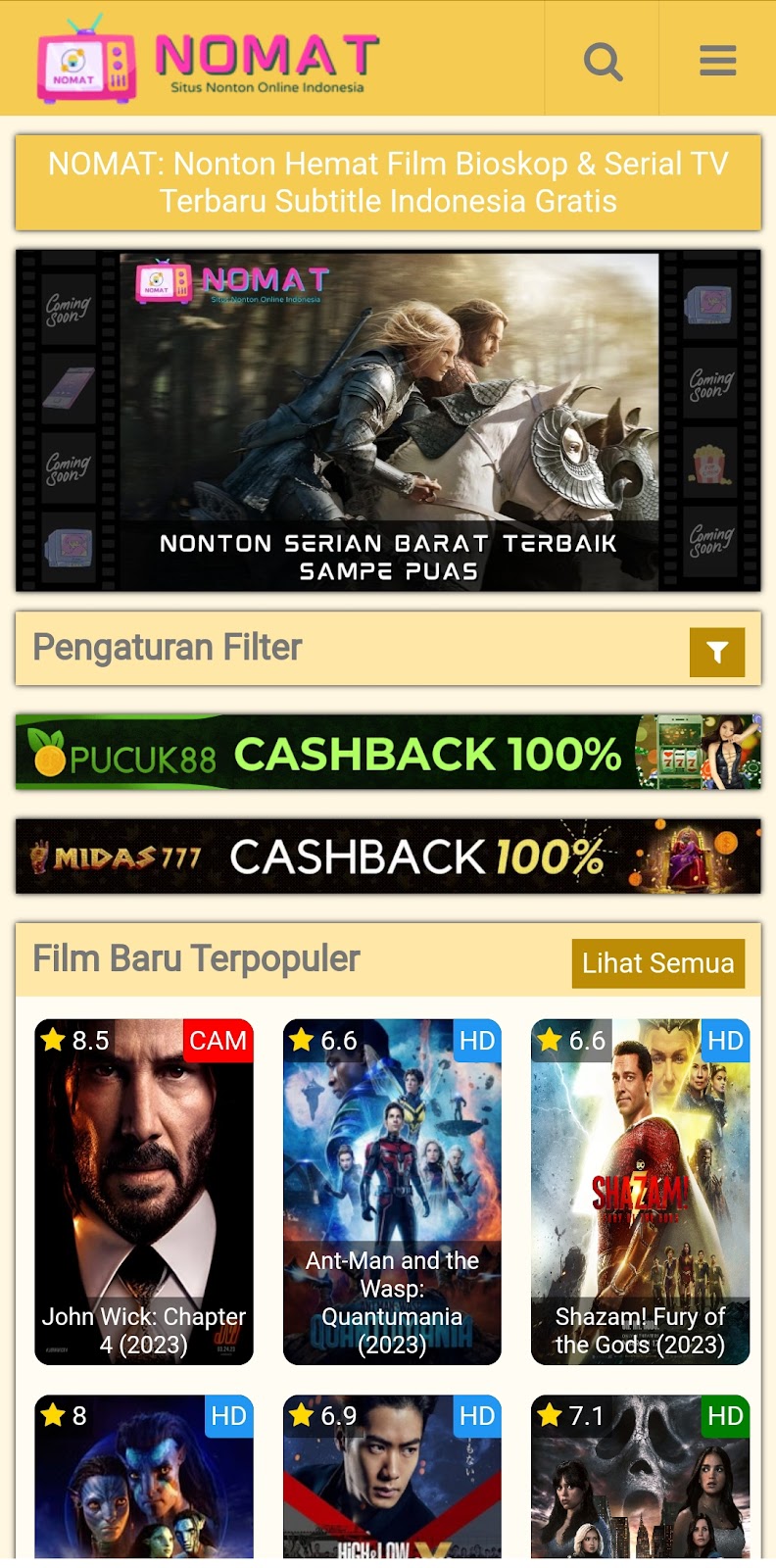776x1568 pixels.
Task: Open the PUCUK88 Cashback 100% banner
Action: [x=388, y=752]
